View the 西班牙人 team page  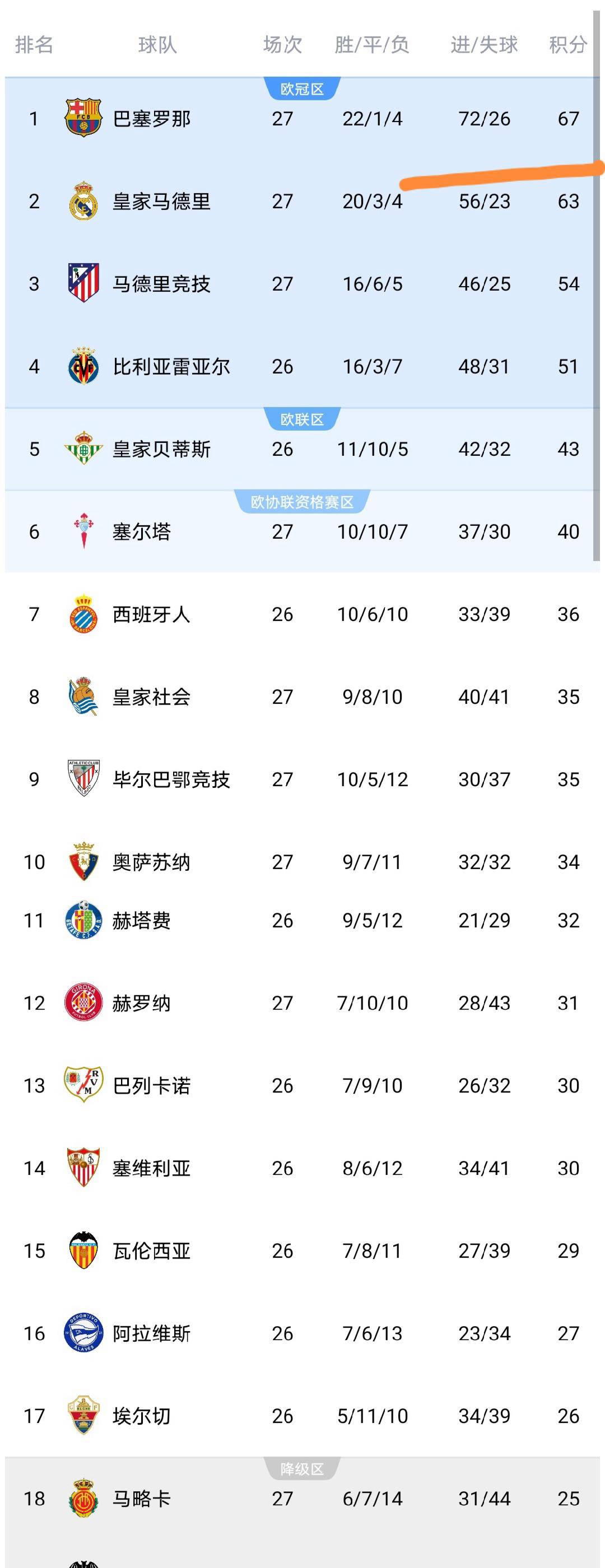tap(152, 614)
